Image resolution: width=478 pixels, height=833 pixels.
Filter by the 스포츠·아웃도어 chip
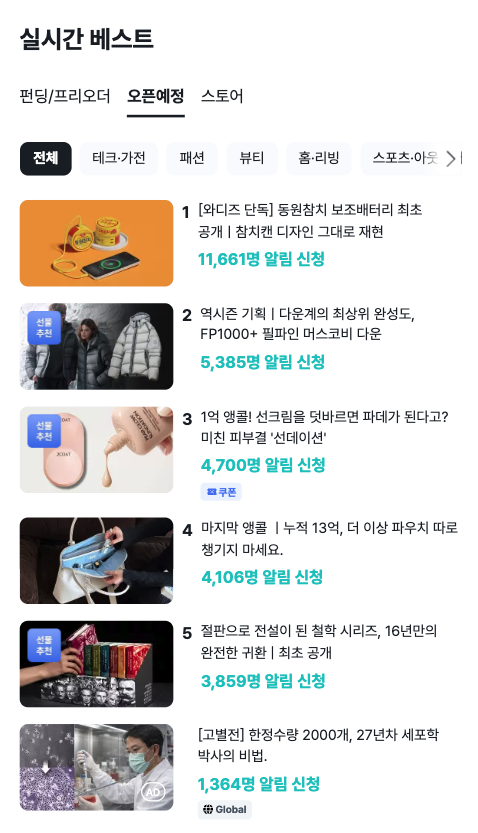tap(402, 158)
